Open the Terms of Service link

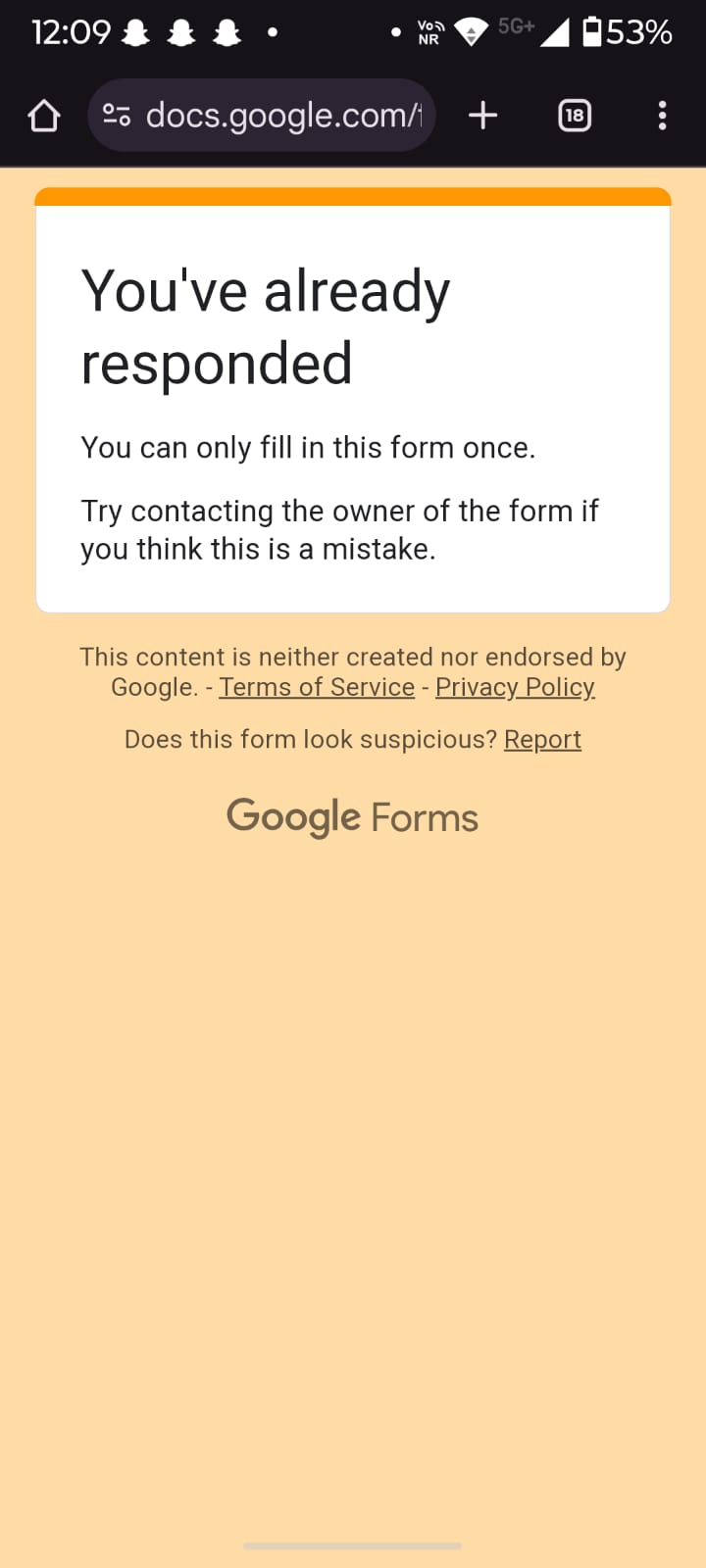[x=317, y=687]
